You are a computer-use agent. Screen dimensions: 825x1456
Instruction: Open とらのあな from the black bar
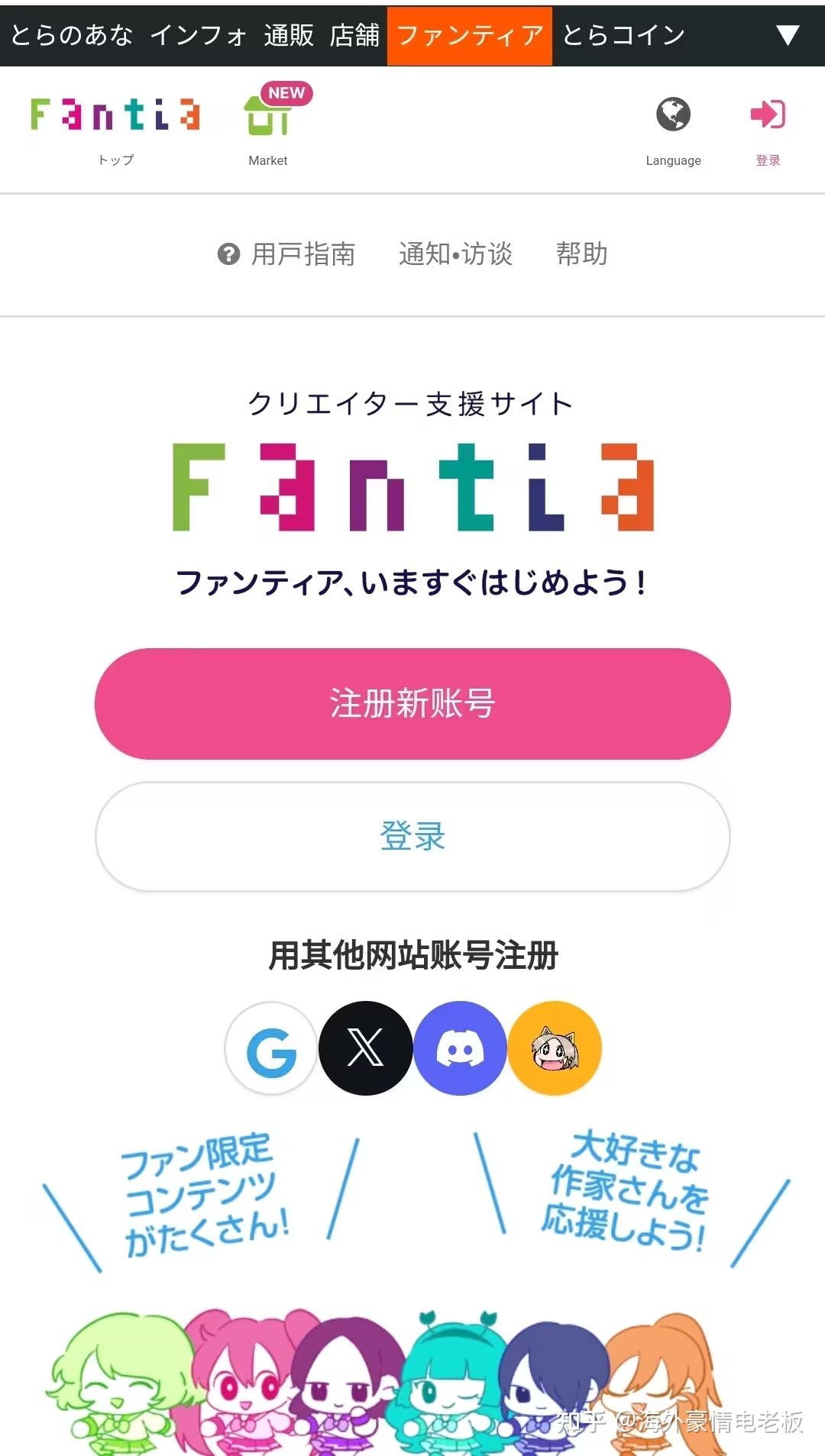tap(70, 34)
